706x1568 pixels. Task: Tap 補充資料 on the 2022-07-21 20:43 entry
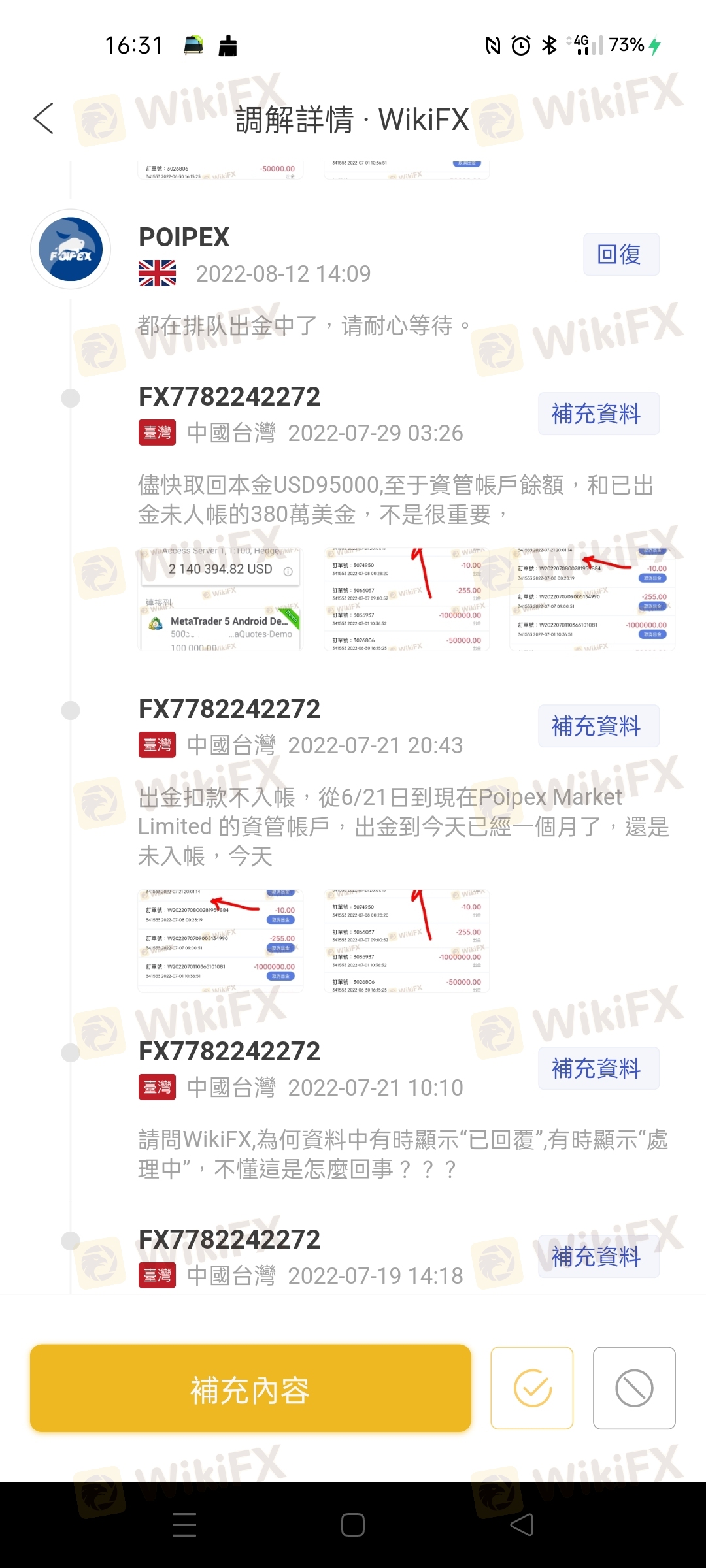[599, 726]
